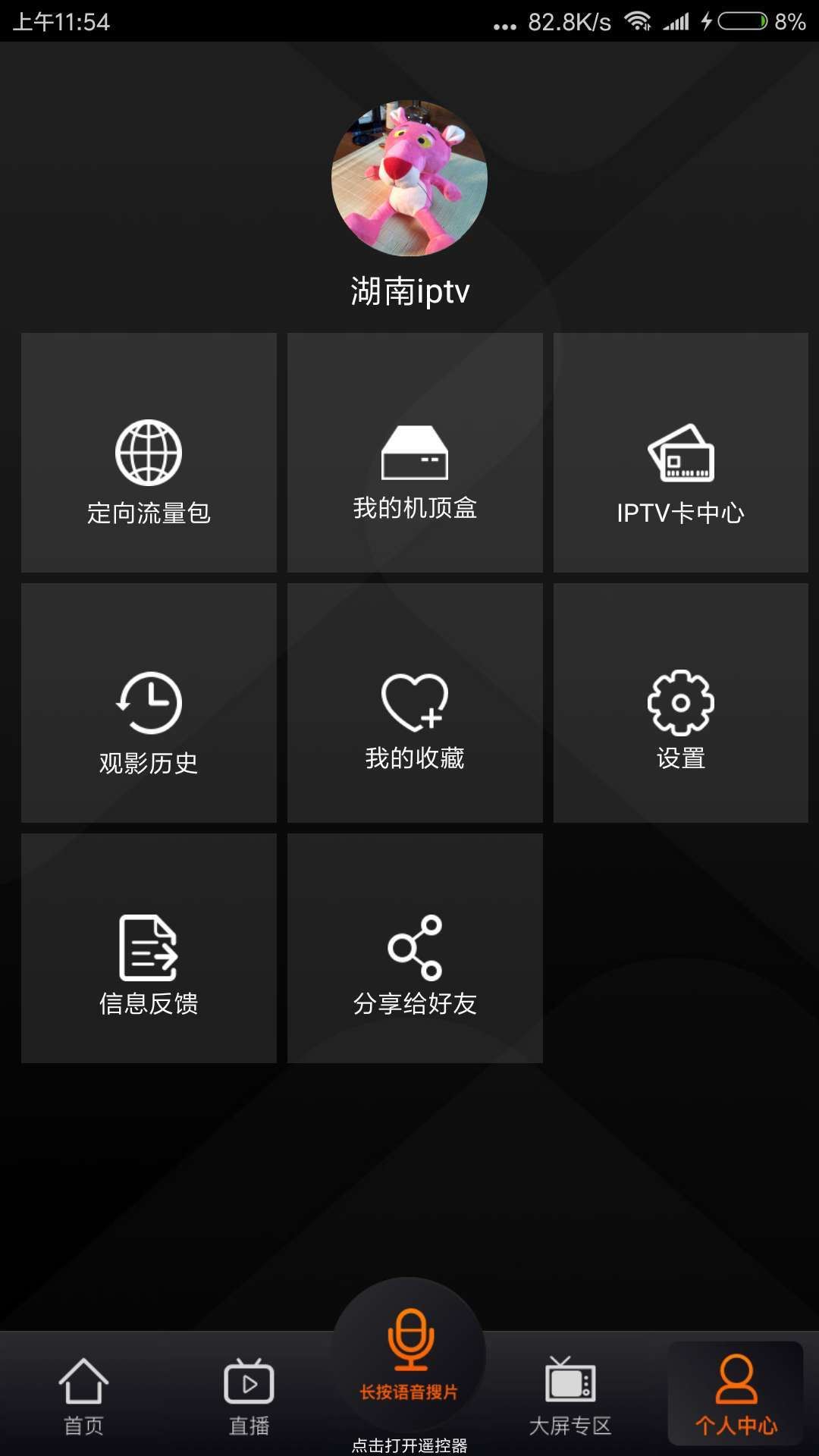Open 设置 settings tile
The width and height of the screenshot is (819, 1456).
pos(680,703)
